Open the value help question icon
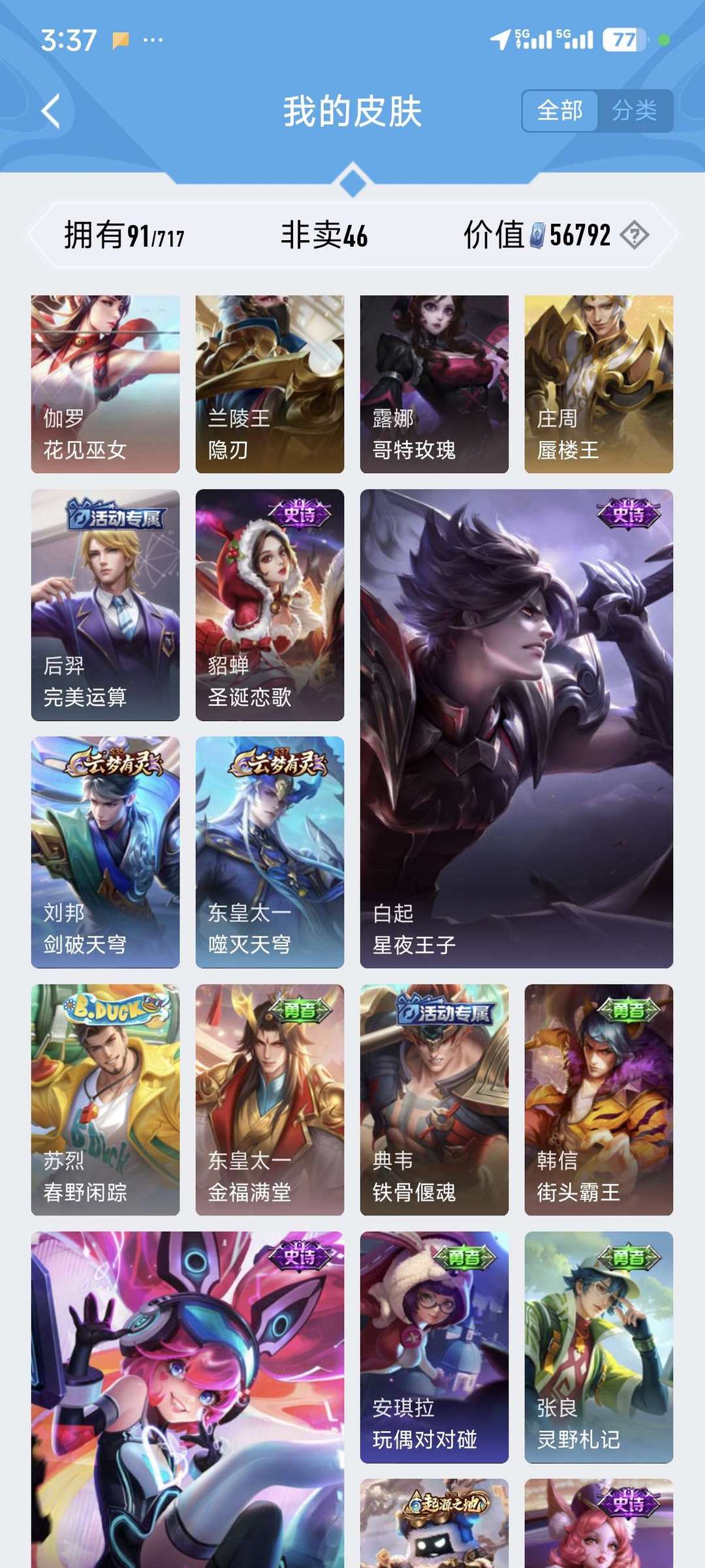Screen dimensions: 705x1568 (634, 235)
